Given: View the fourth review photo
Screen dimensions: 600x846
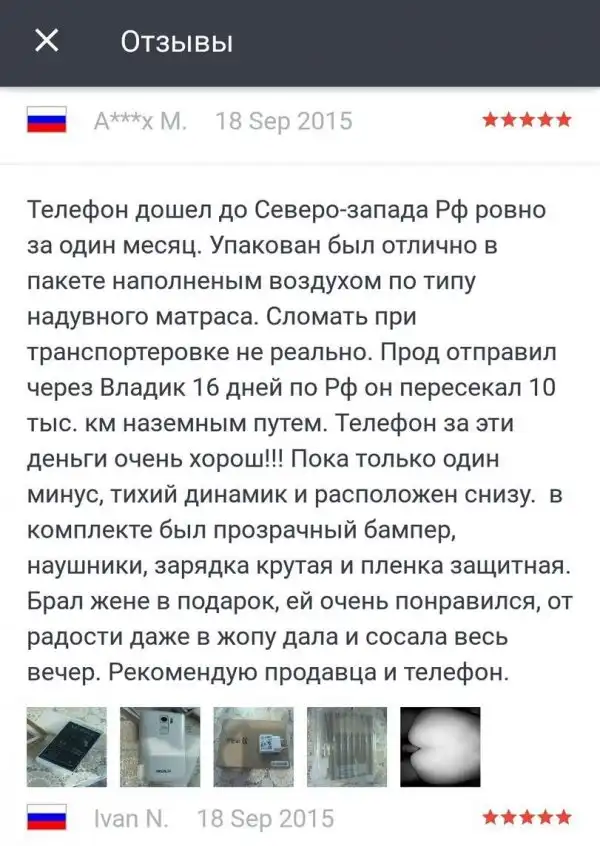Looking at the screenshot, I should click(x=346, y=747).
